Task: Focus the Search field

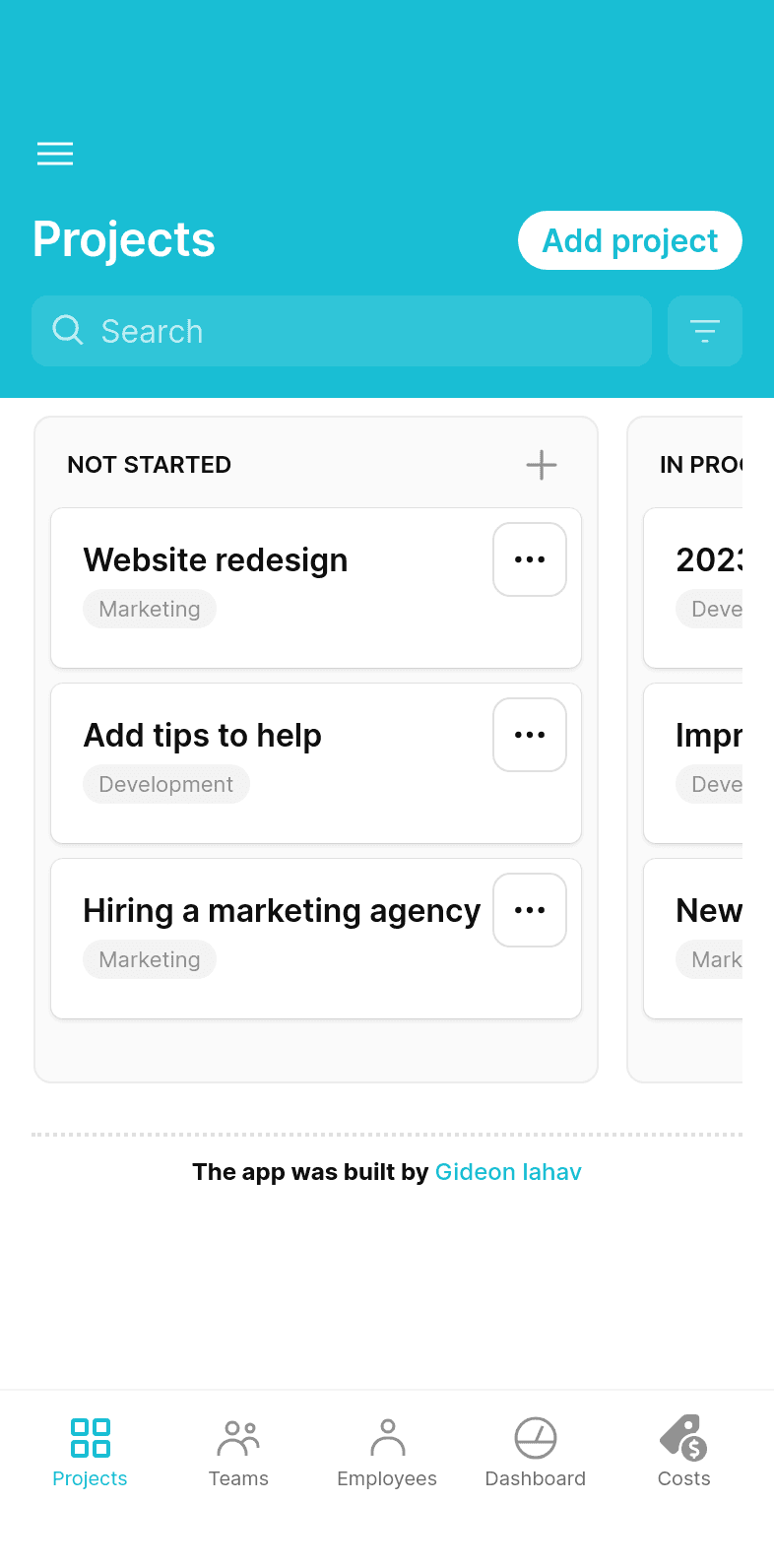Action: coord(342,331)
